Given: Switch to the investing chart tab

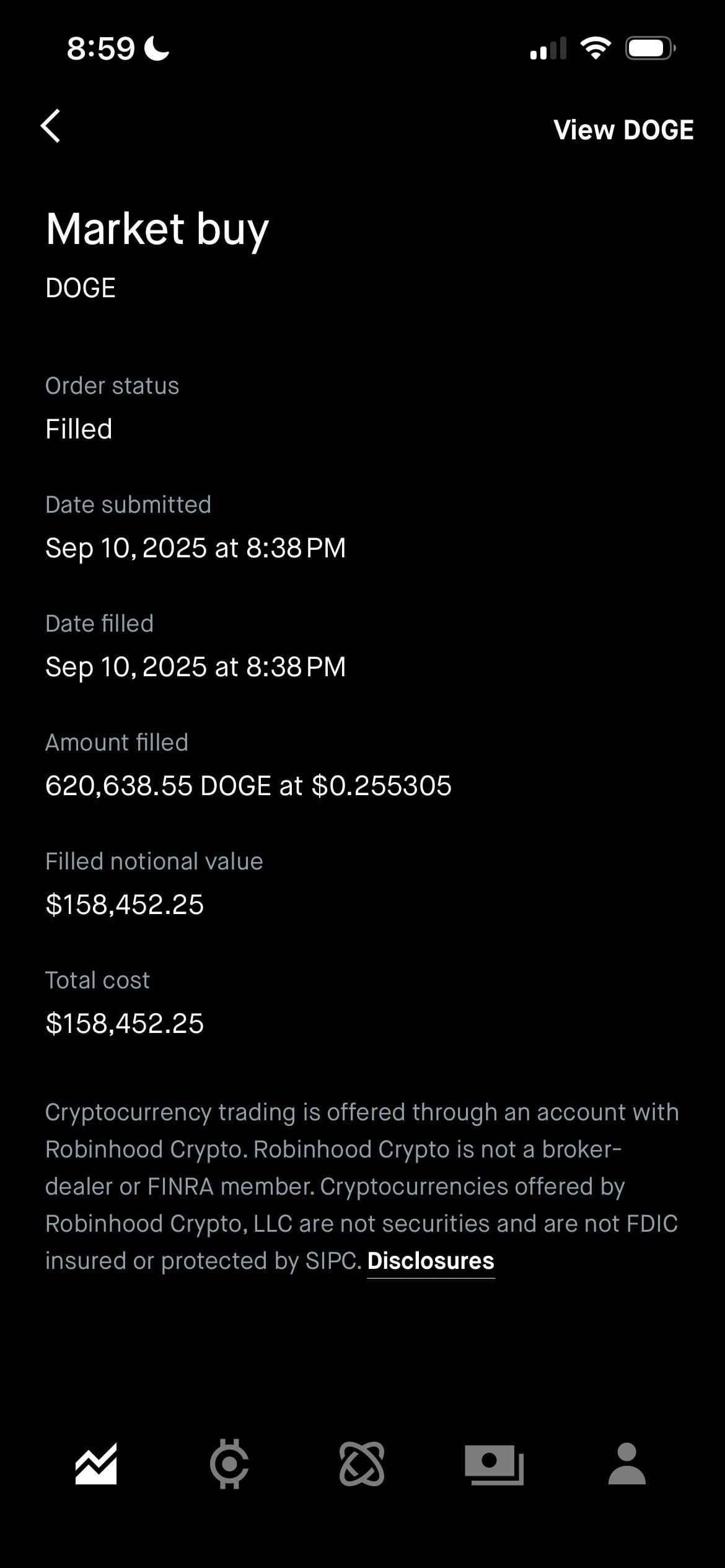Looking at the screenshot, I should [96, 1464].
